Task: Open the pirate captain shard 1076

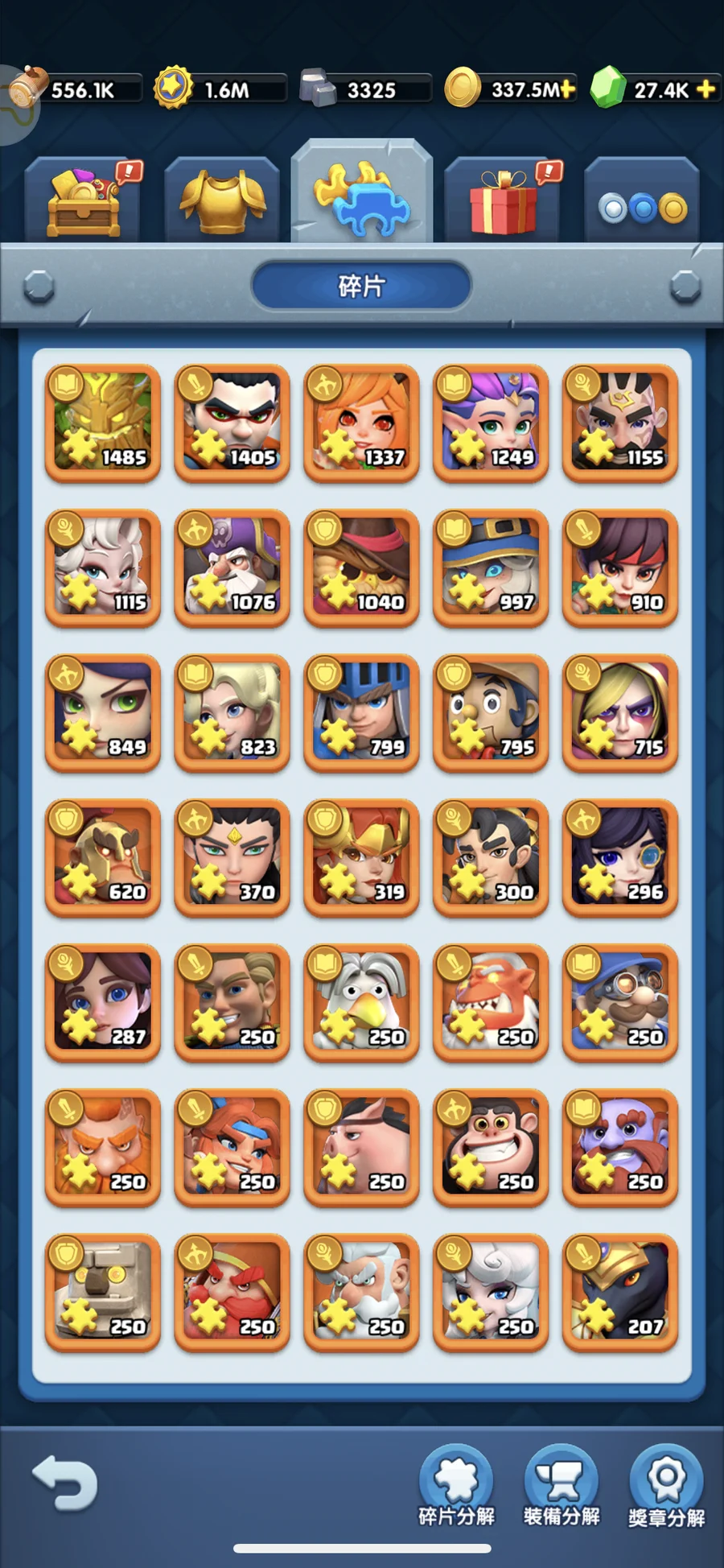Action: tap(232, 567)
